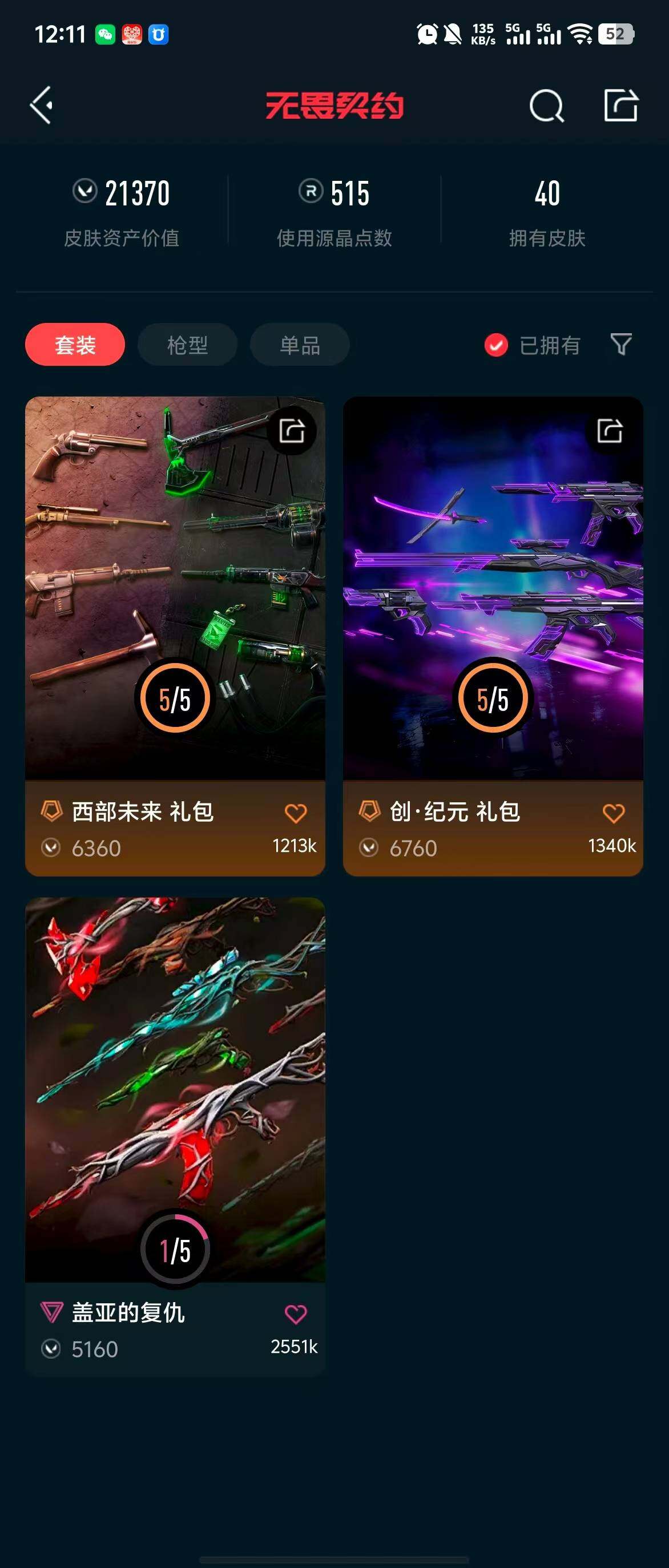The image size is (669, 1568).
Task: Toggle the 已拥有 checkbox
Action: point(496,345)
